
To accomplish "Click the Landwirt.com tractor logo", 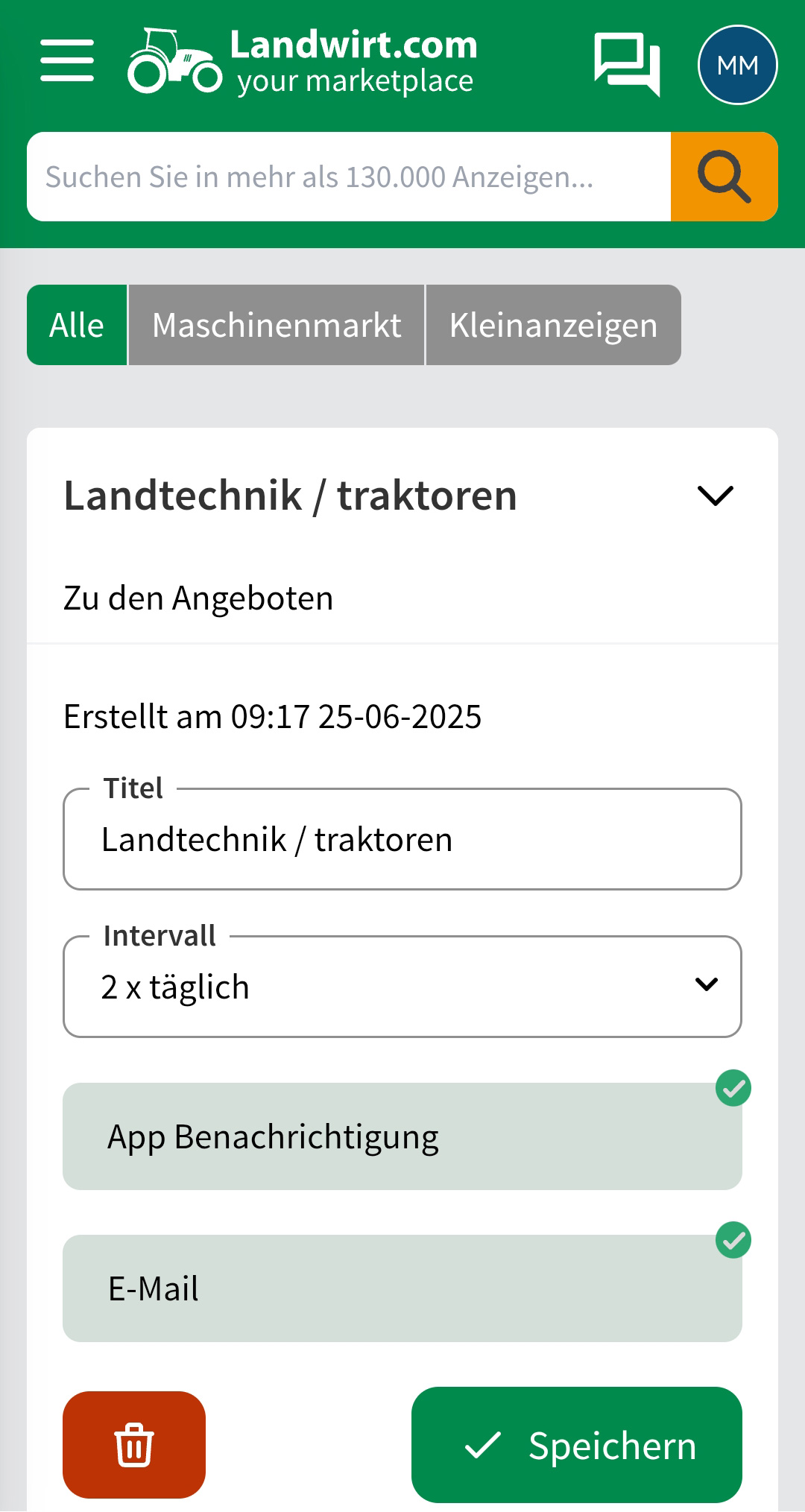I will [x=176, y=63].
